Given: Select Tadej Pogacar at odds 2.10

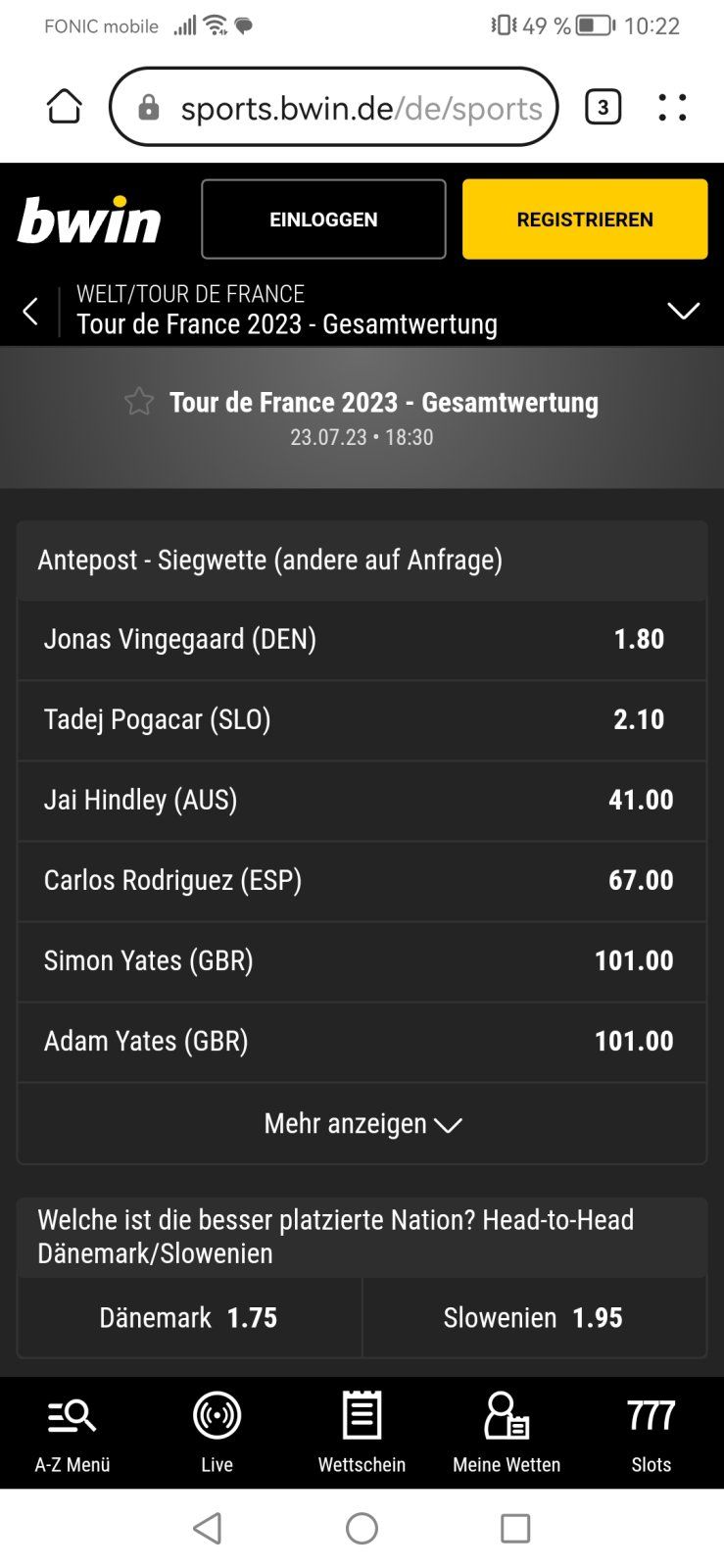Looking at the screenshot, I should pyautogui.click(x=362, y=720).
